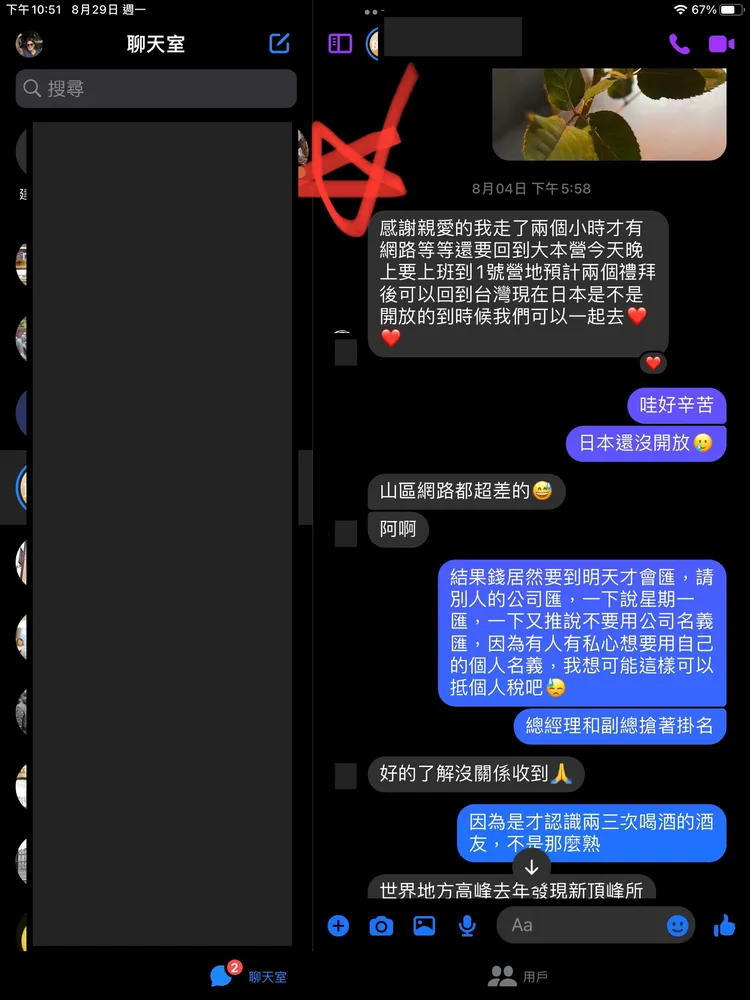Record a voice message with the microphone
The height and width of the screenshot is (1000, 750).
point(466,926)
